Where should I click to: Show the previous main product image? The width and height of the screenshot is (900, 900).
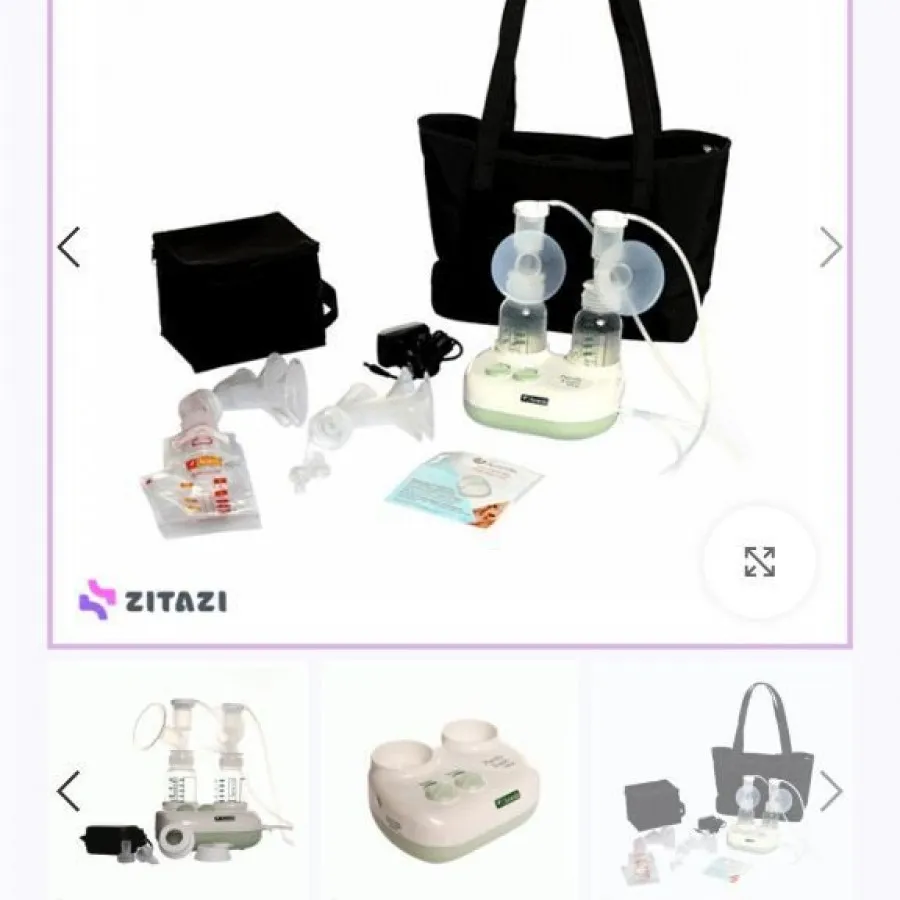[x=68, y=247]
